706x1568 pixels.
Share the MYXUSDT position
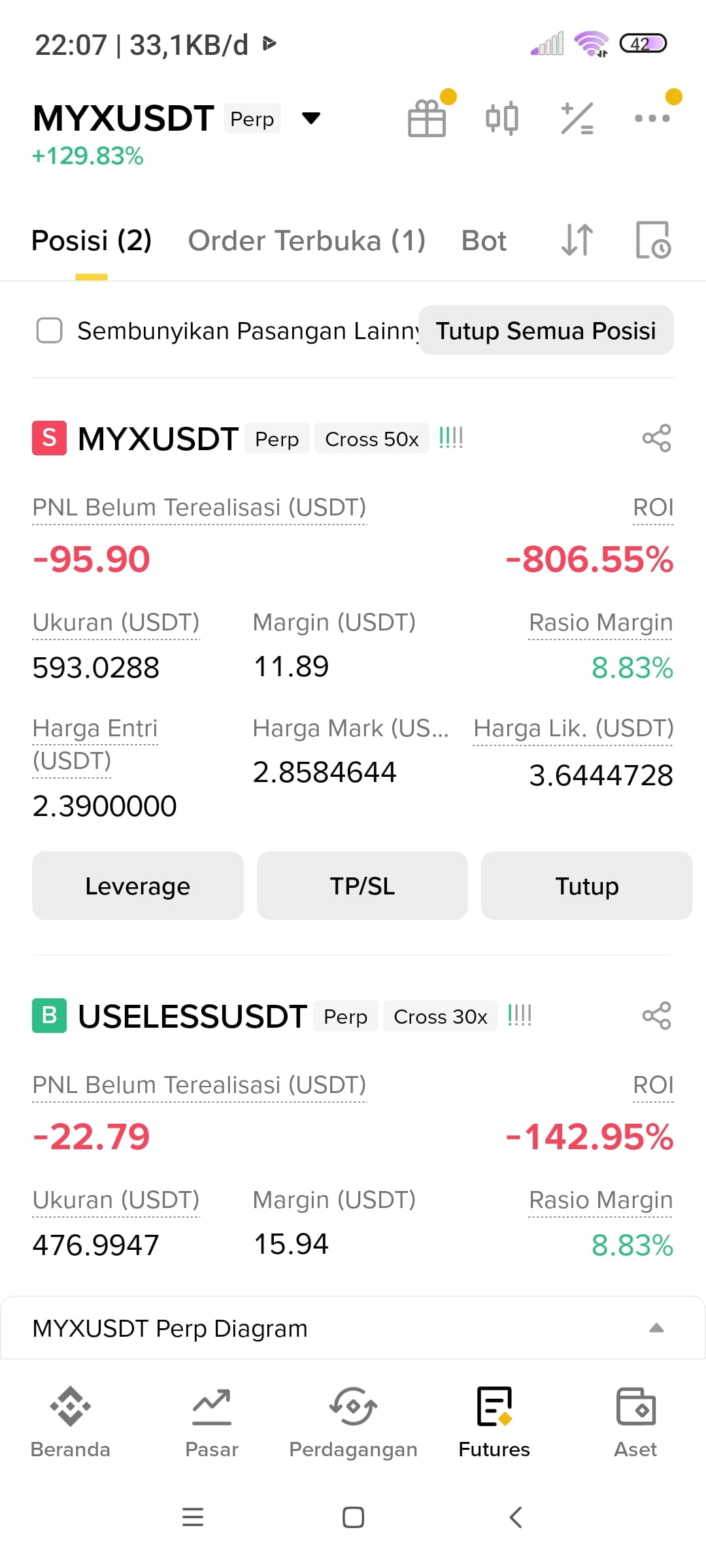pos(656,438)
